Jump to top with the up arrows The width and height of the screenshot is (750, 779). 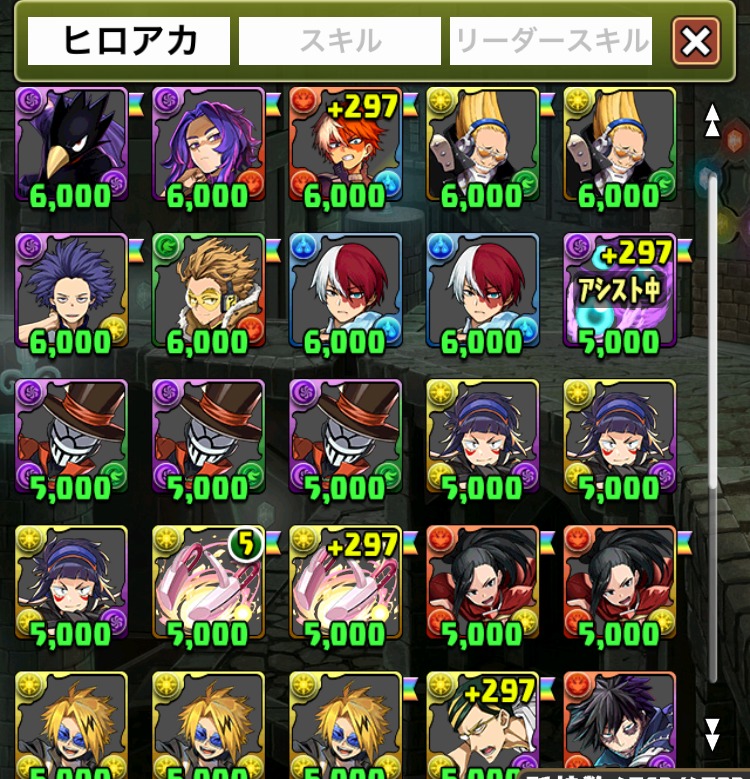click(x=712, y=120)
